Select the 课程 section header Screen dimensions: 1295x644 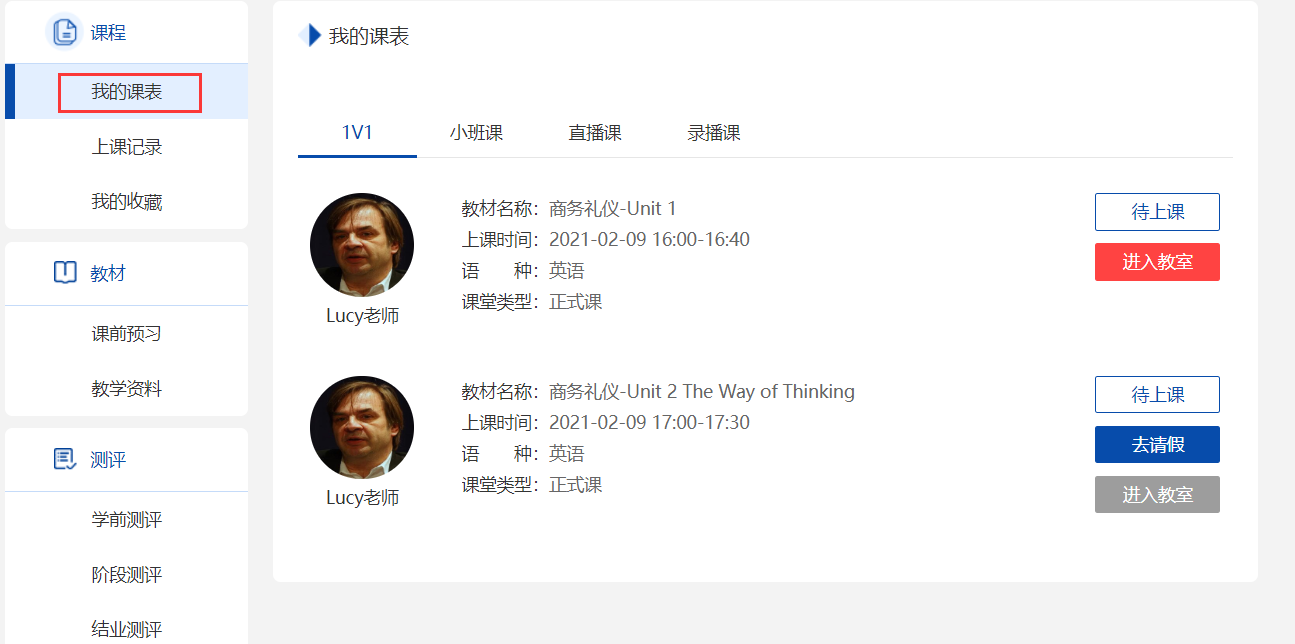click(x=108, y=33)
